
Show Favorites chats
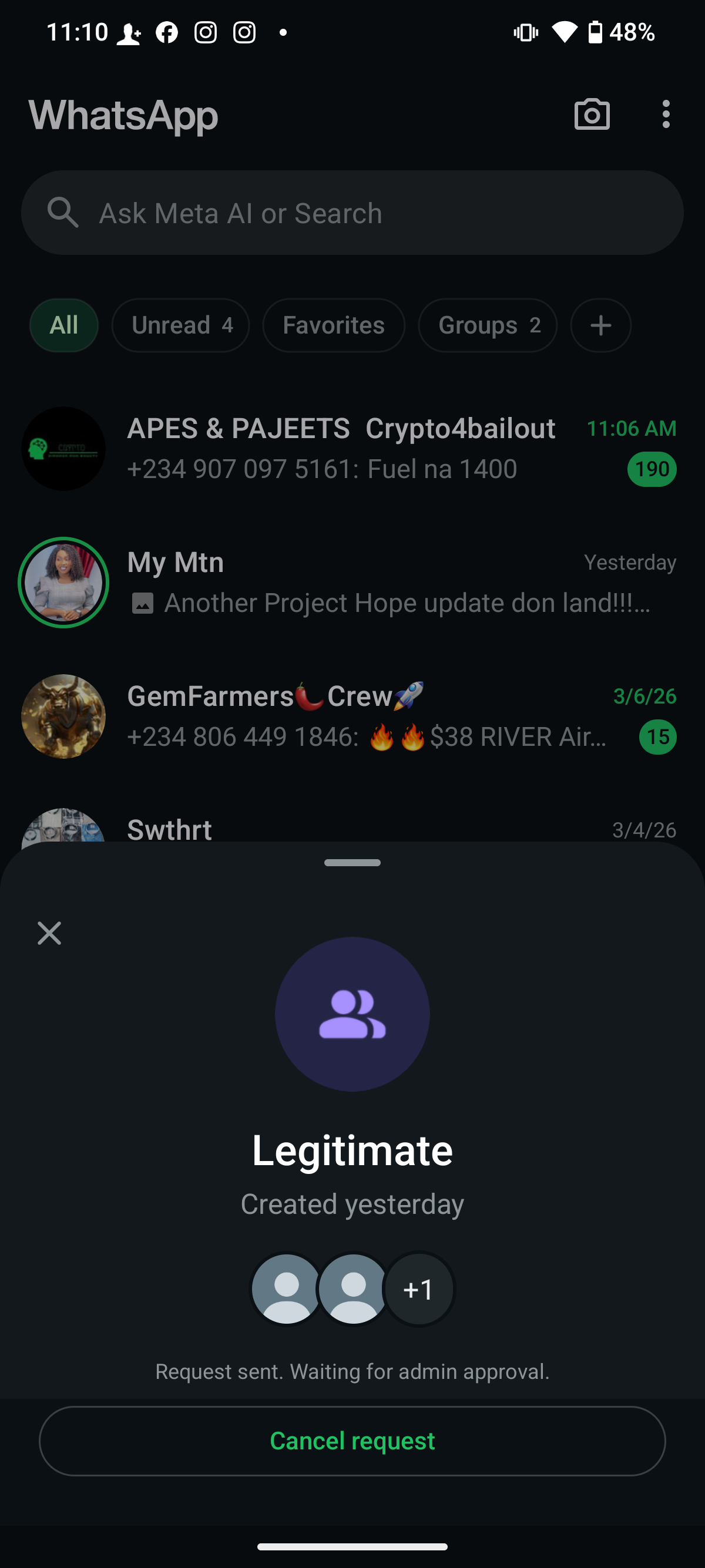333,325
